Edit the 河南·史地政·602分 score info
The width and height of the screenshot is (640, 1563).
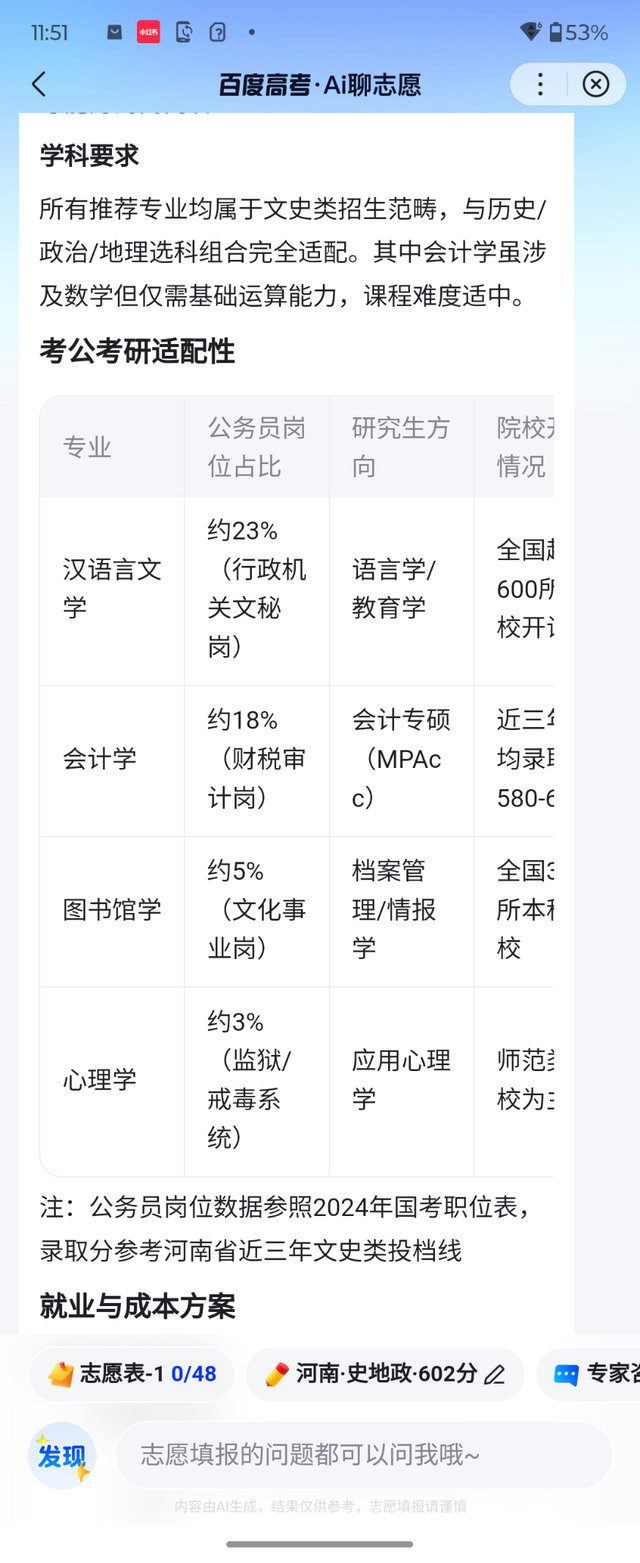tap(385, 1374)
